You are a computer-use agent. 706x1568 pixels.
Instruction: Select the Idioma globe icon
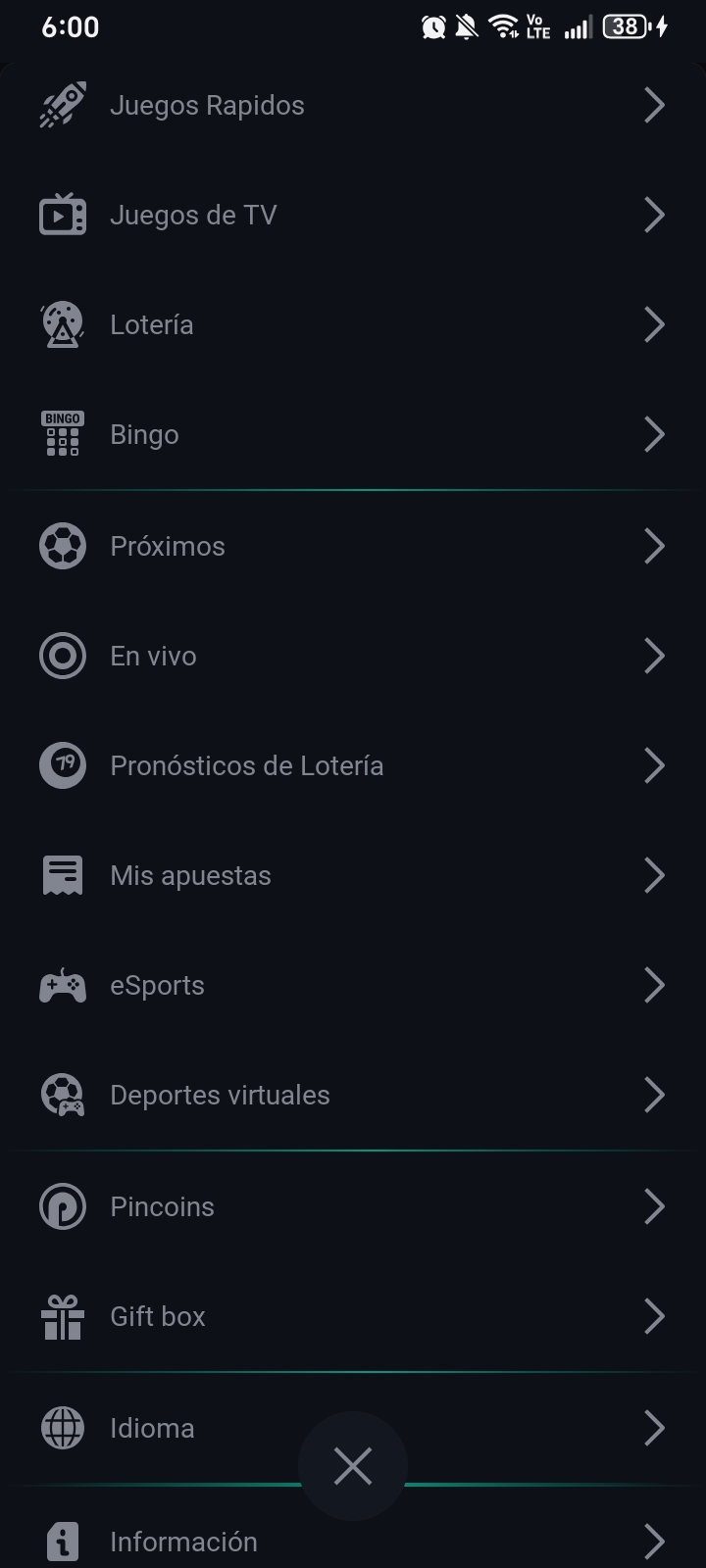[x=63, y=1428]
